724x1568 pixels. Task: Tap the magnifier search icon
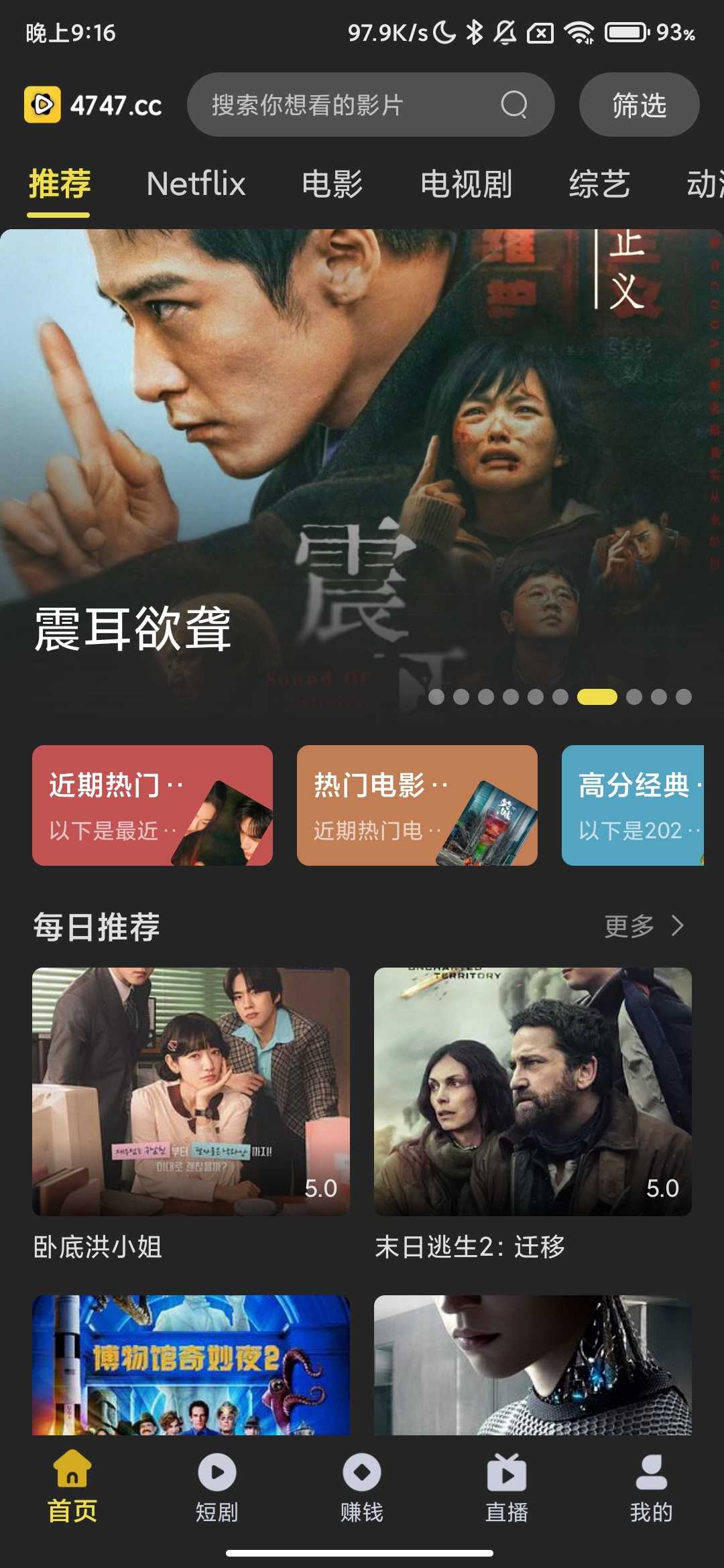[514, 105]
